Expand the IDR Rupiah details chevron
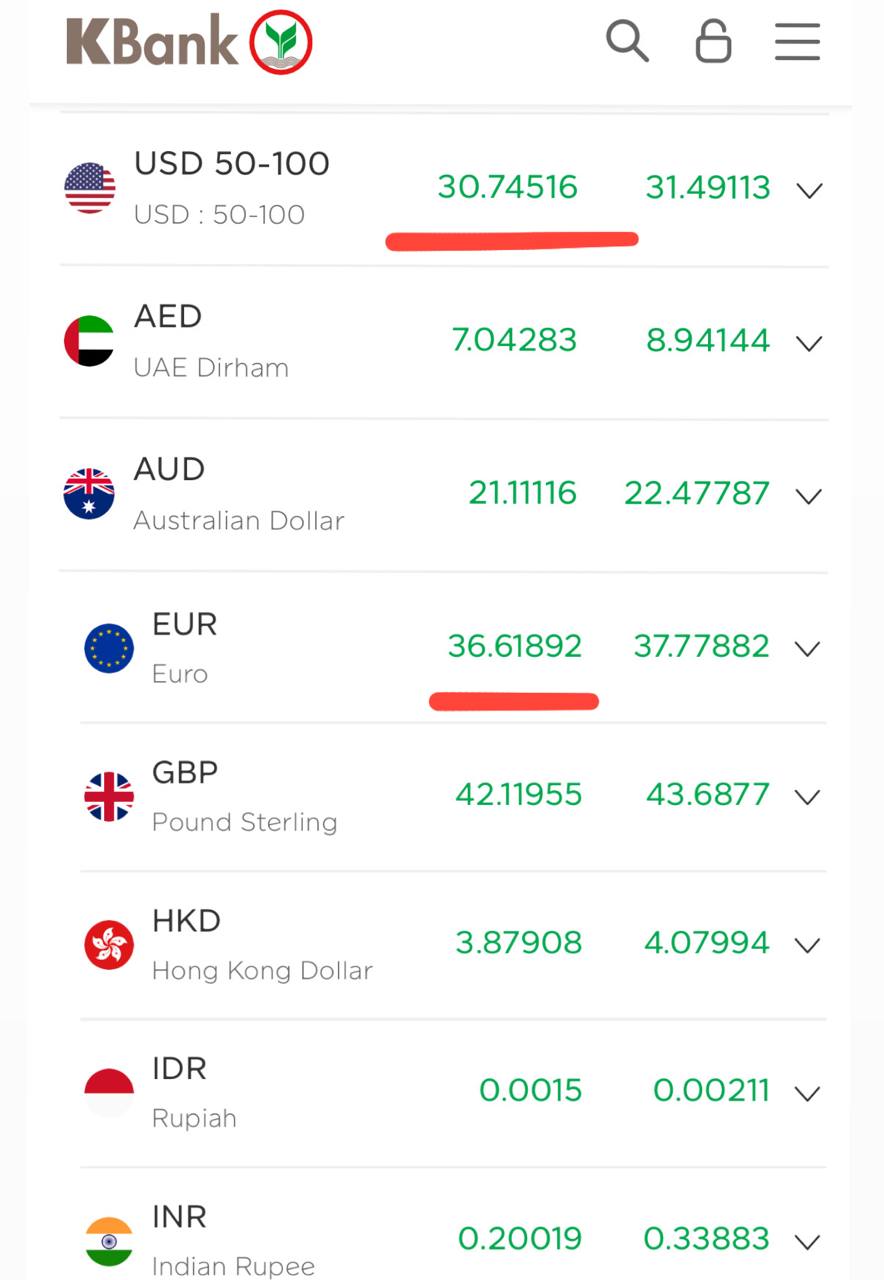Screen dimensions: 884x1280 coord(807,1093)
